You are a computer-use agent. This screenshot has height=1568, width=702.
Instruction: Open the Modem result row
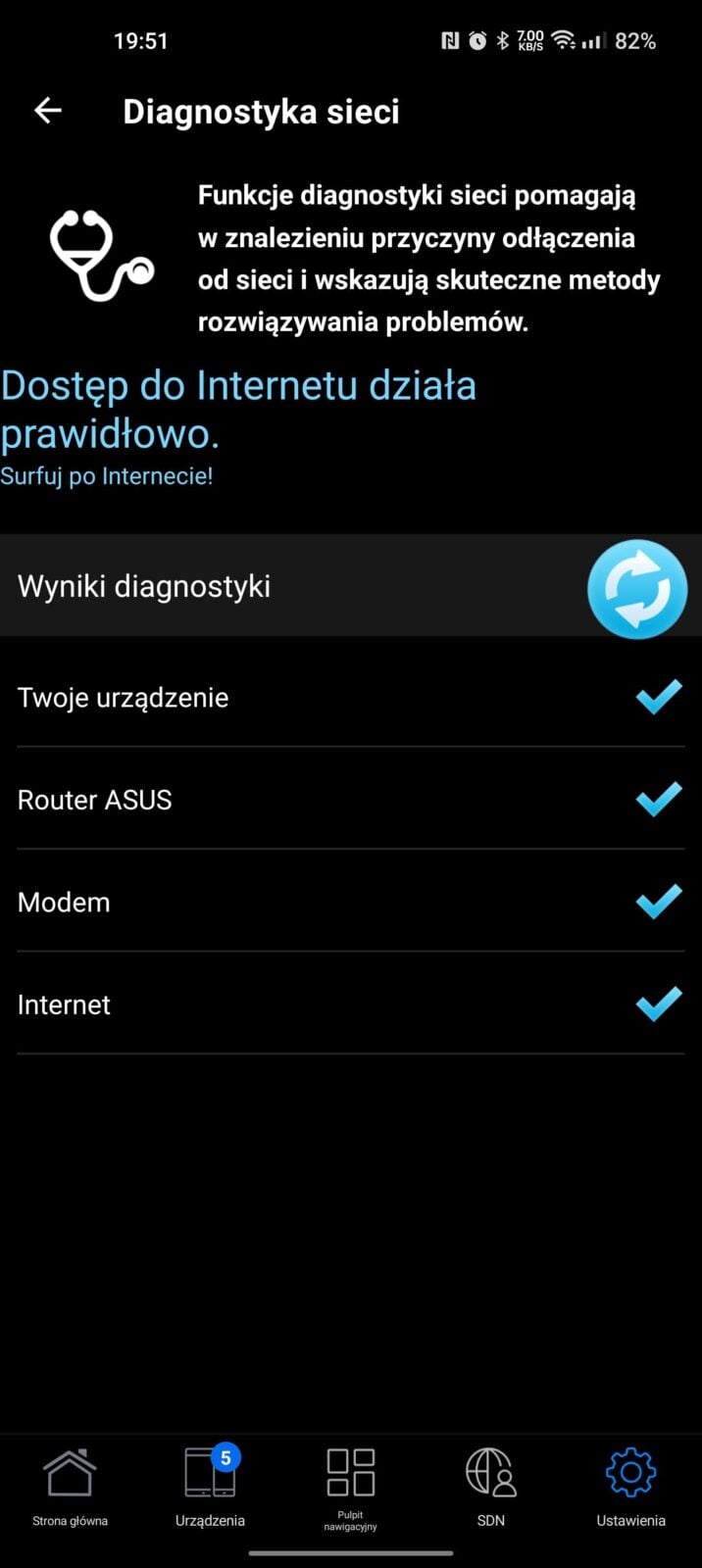[351, 902]
